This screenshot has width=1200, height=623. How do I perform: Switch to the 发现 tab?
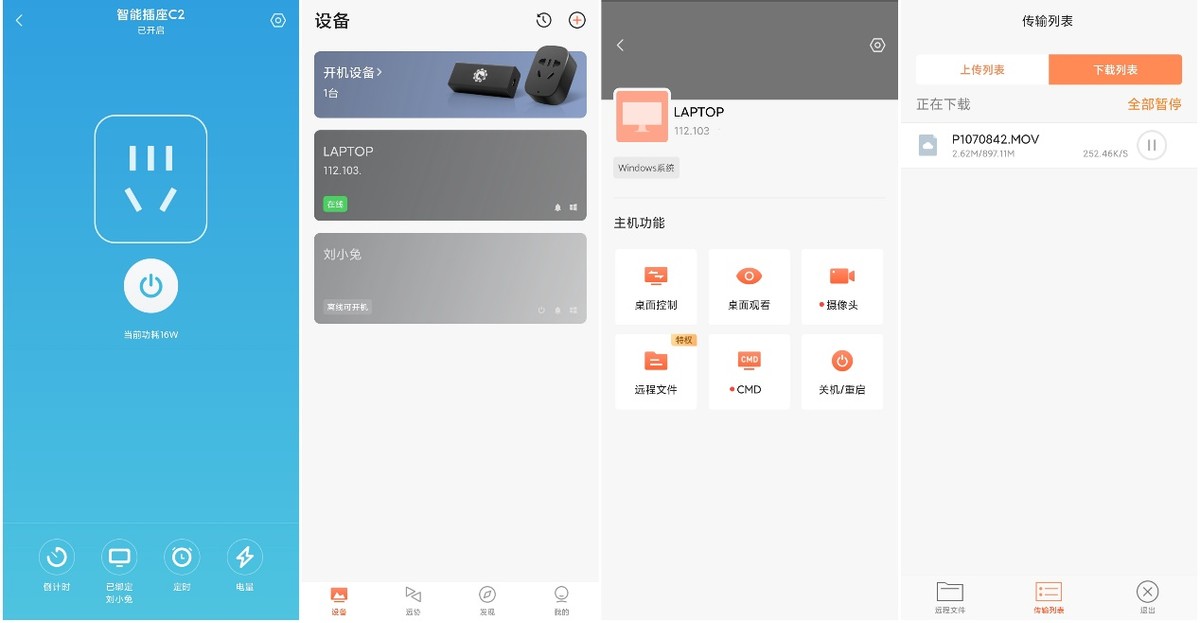click(x=487, y=598)
